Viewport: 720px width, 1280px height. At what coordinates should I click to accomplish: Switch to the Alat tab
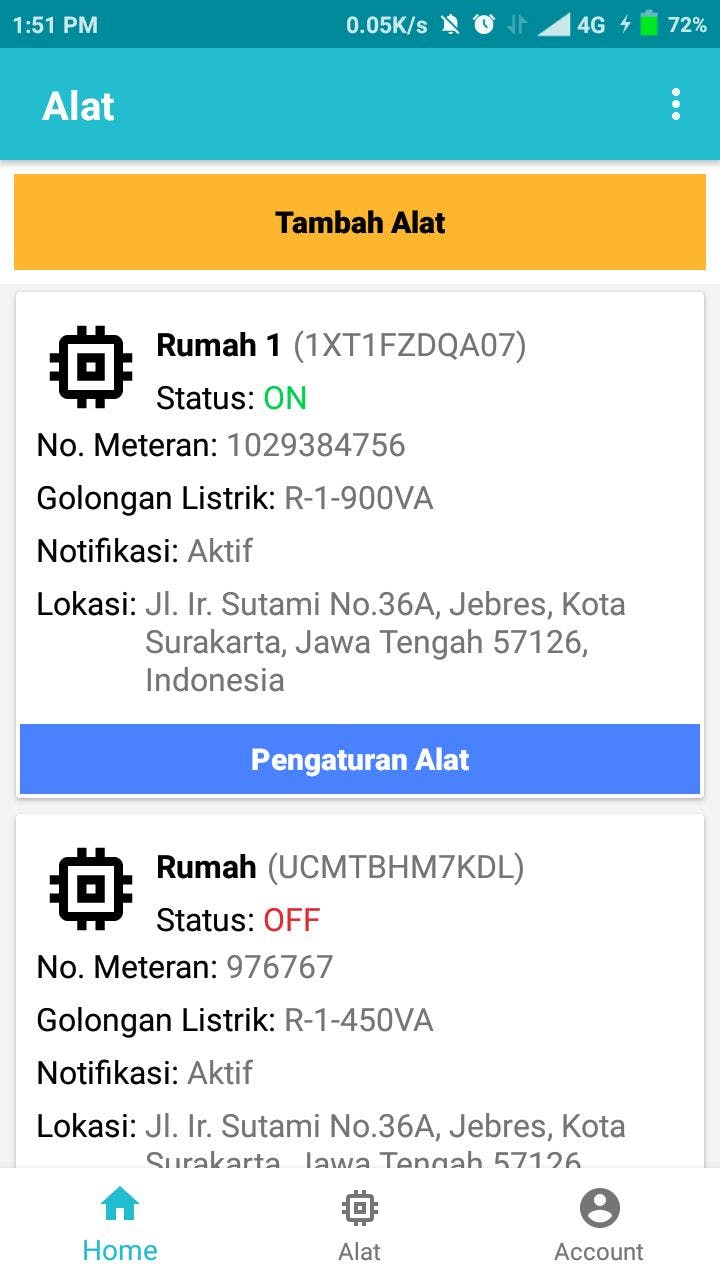[359, 1222]
